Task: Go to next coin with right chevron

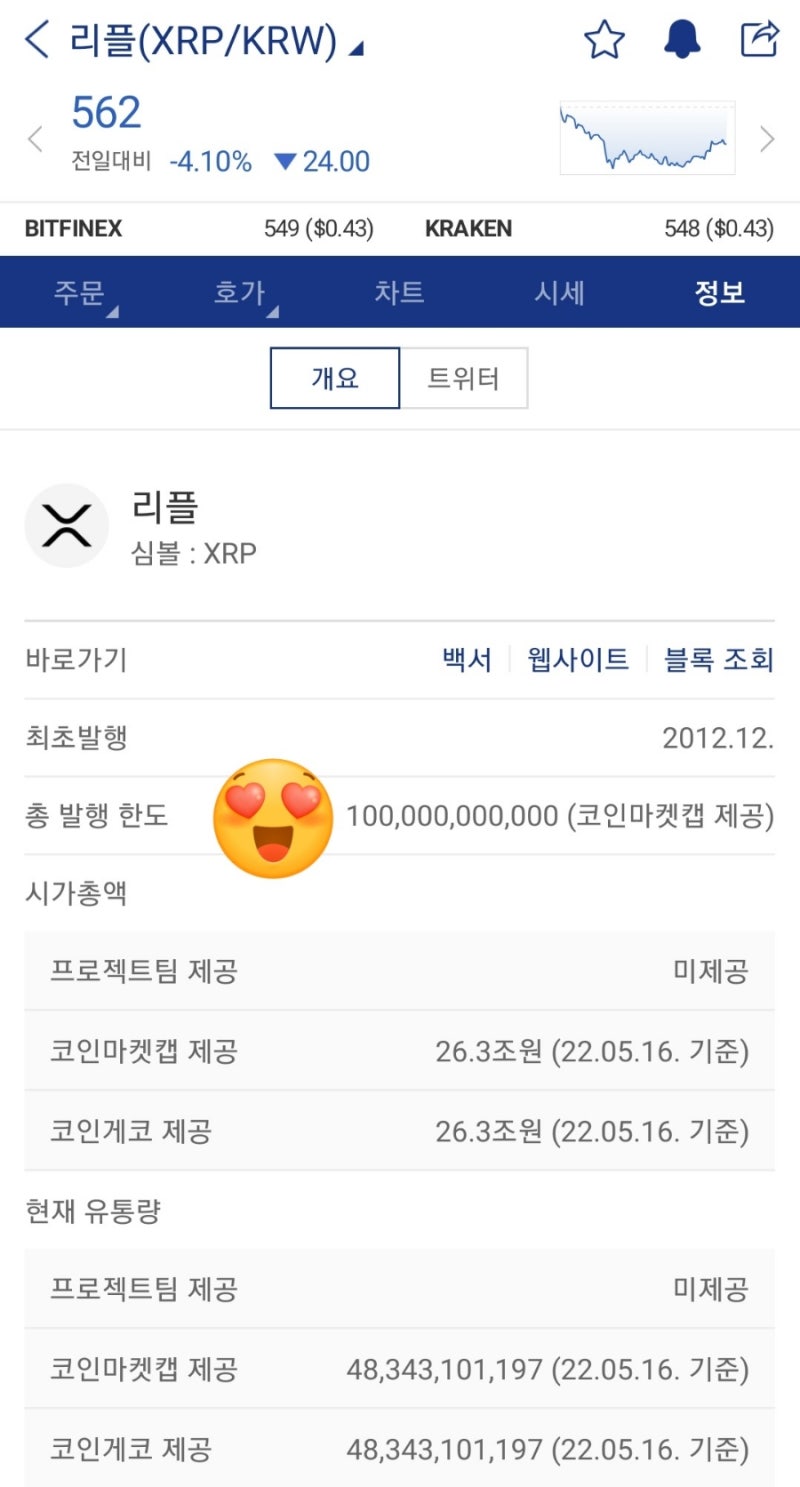Action: [x=767, y=138]
